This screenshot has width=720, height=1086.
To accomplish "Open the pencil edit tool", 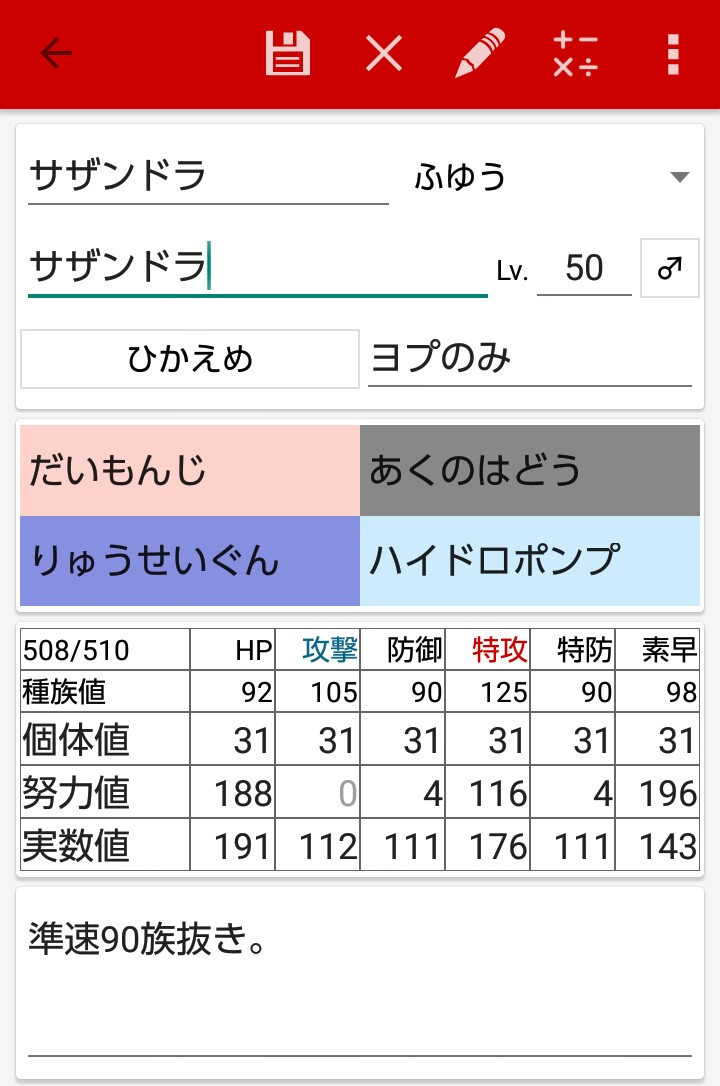I will pos(479,53).
